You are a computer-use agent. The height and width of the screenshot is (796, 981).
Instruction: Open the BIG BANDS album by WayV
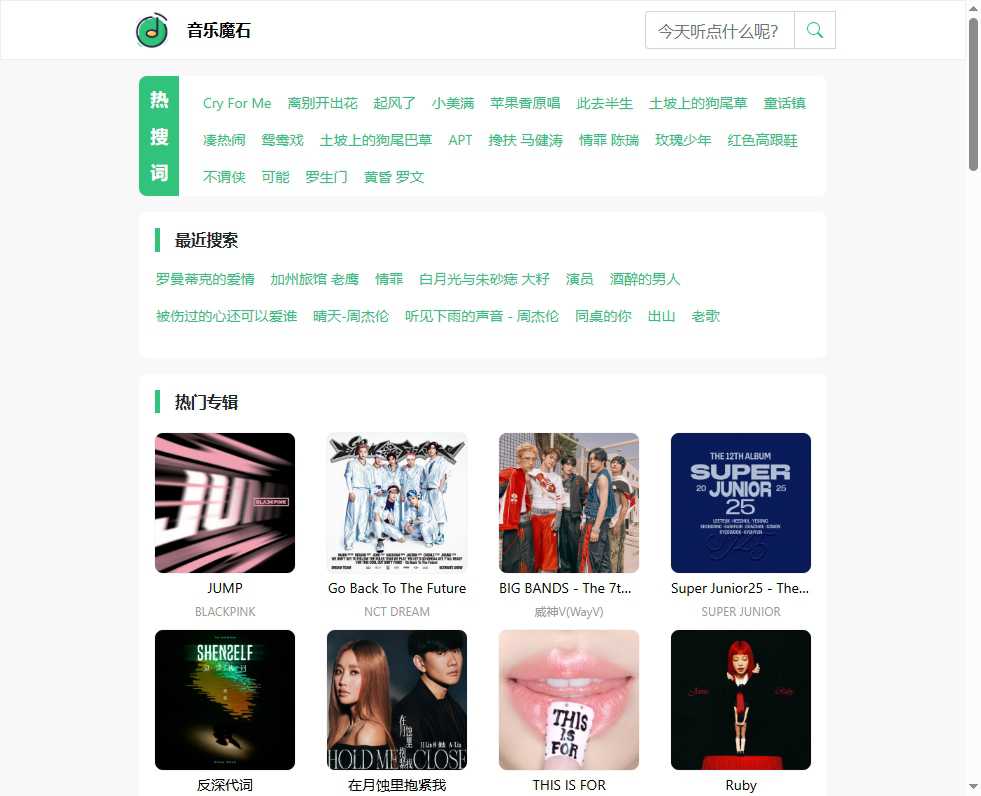569,503
